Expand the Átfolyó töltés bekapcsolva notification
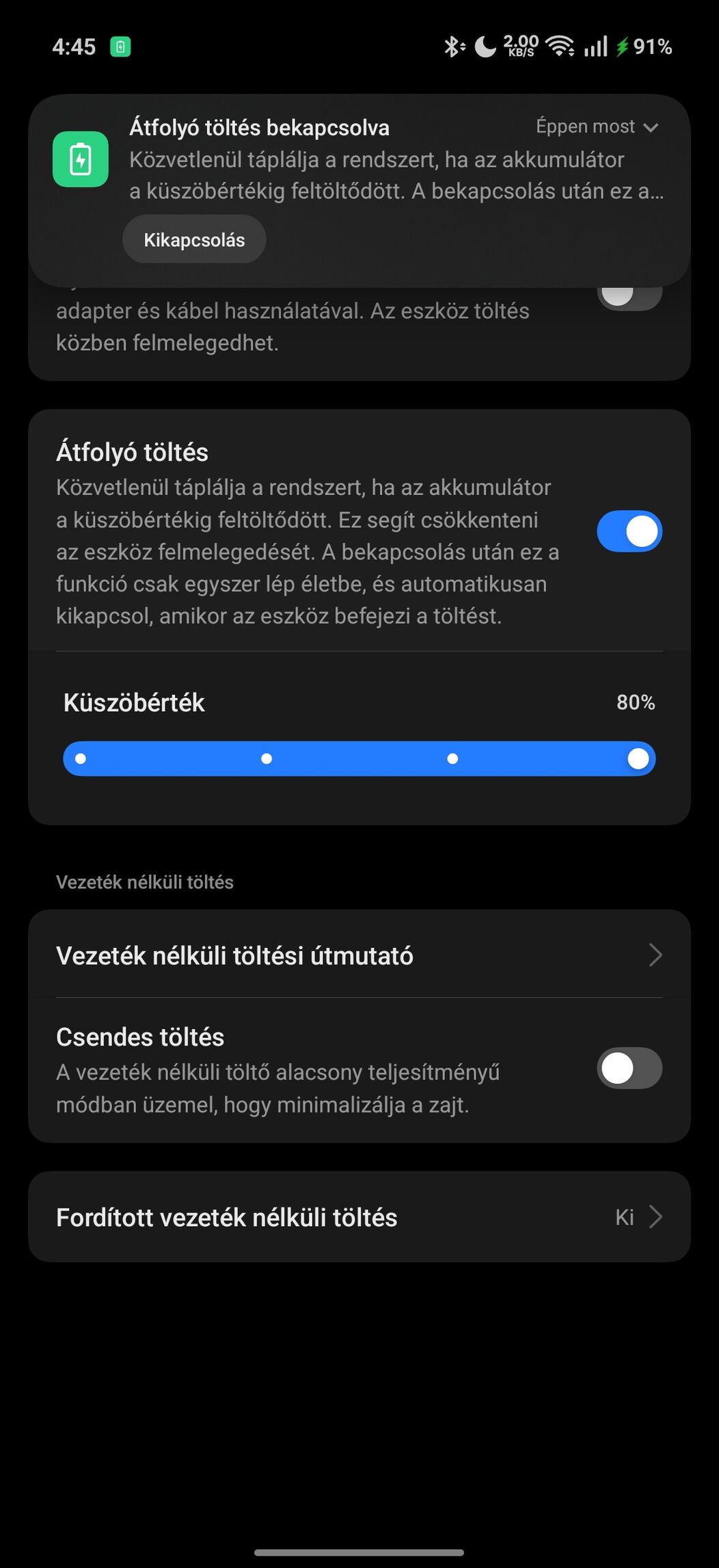The width and height of the screenshot is (719, 1568). click(x=651, y=127)
